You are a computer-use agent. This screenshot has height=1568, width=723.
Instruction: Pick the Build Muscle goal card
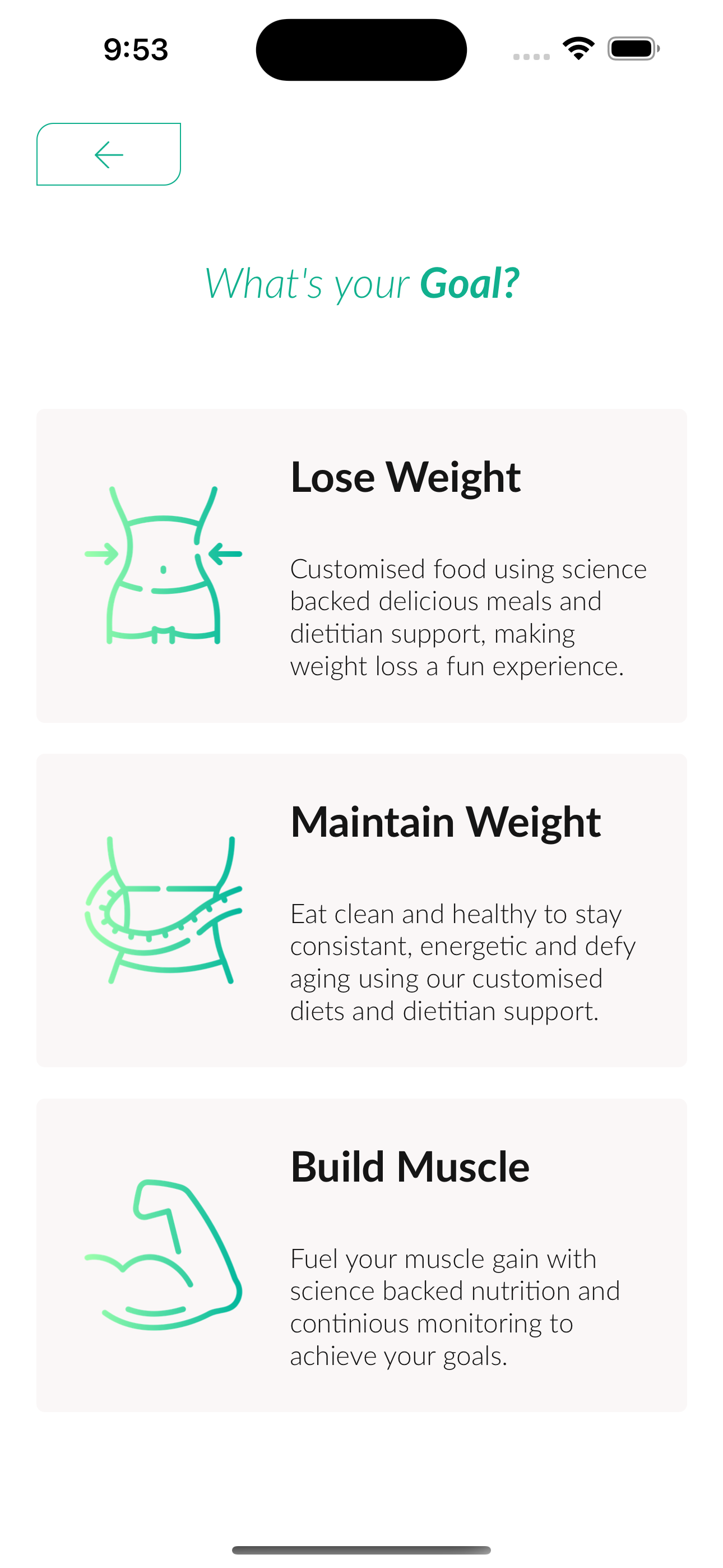click(x=361, y=1255)
